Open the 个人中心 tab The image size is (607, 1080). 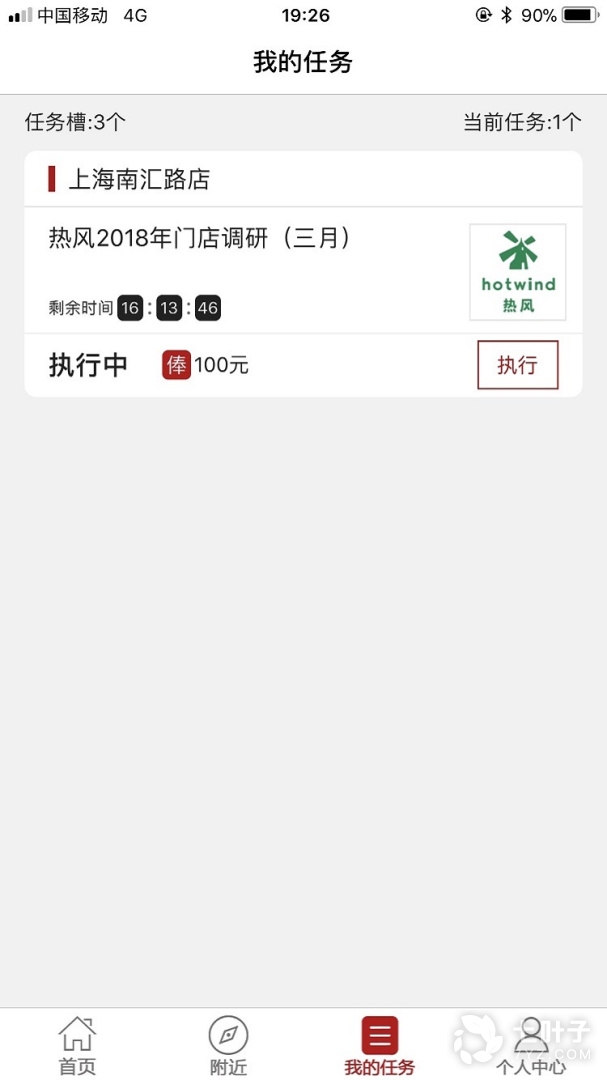coord(531,1045)
